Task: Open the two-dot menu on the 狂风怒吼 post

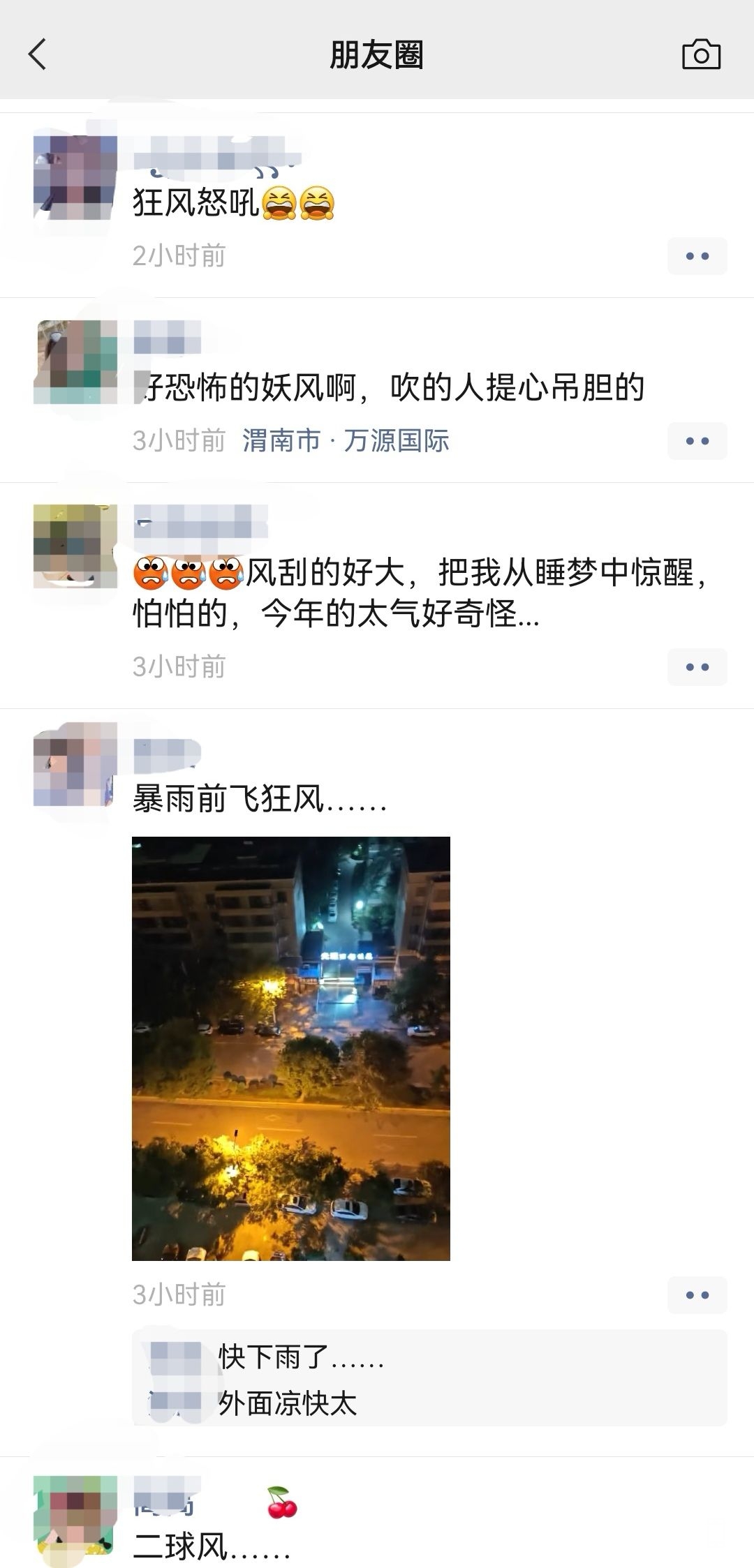Action: [697, 256]
